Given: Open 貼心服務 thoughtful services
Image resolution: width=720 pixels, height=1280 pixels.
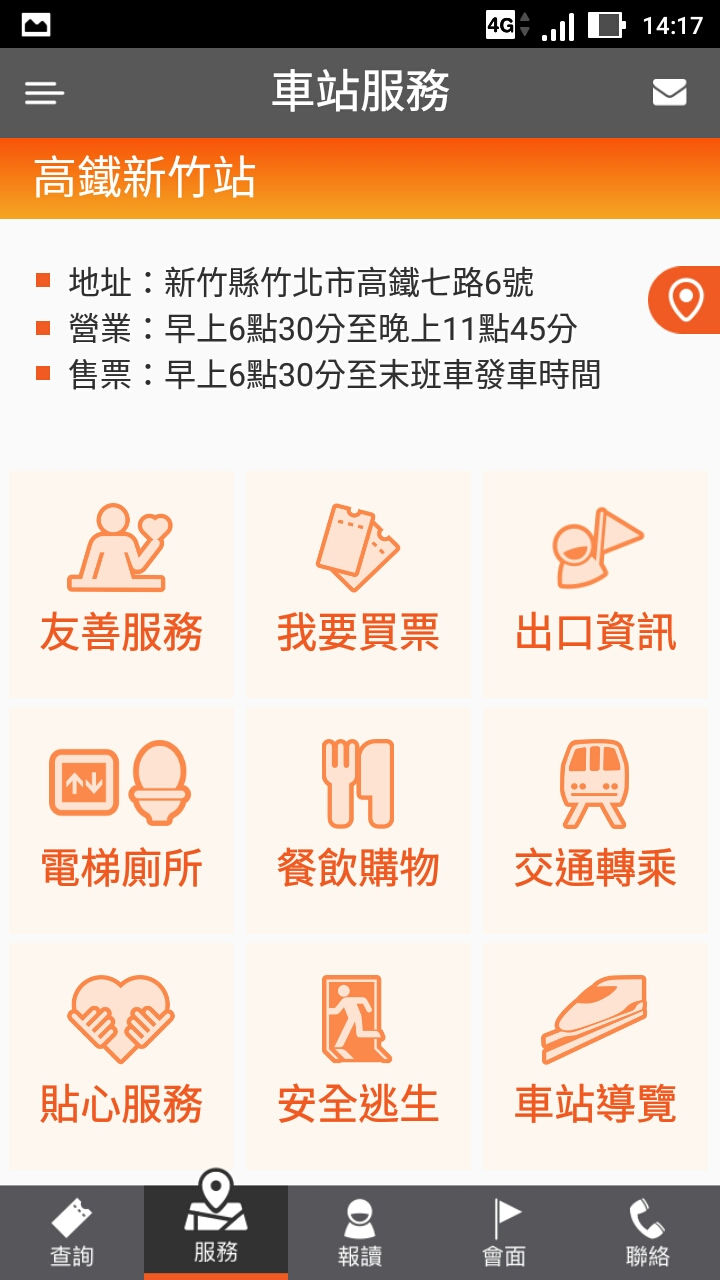Looking at the screenshot, I should (x=120, y=1055).
